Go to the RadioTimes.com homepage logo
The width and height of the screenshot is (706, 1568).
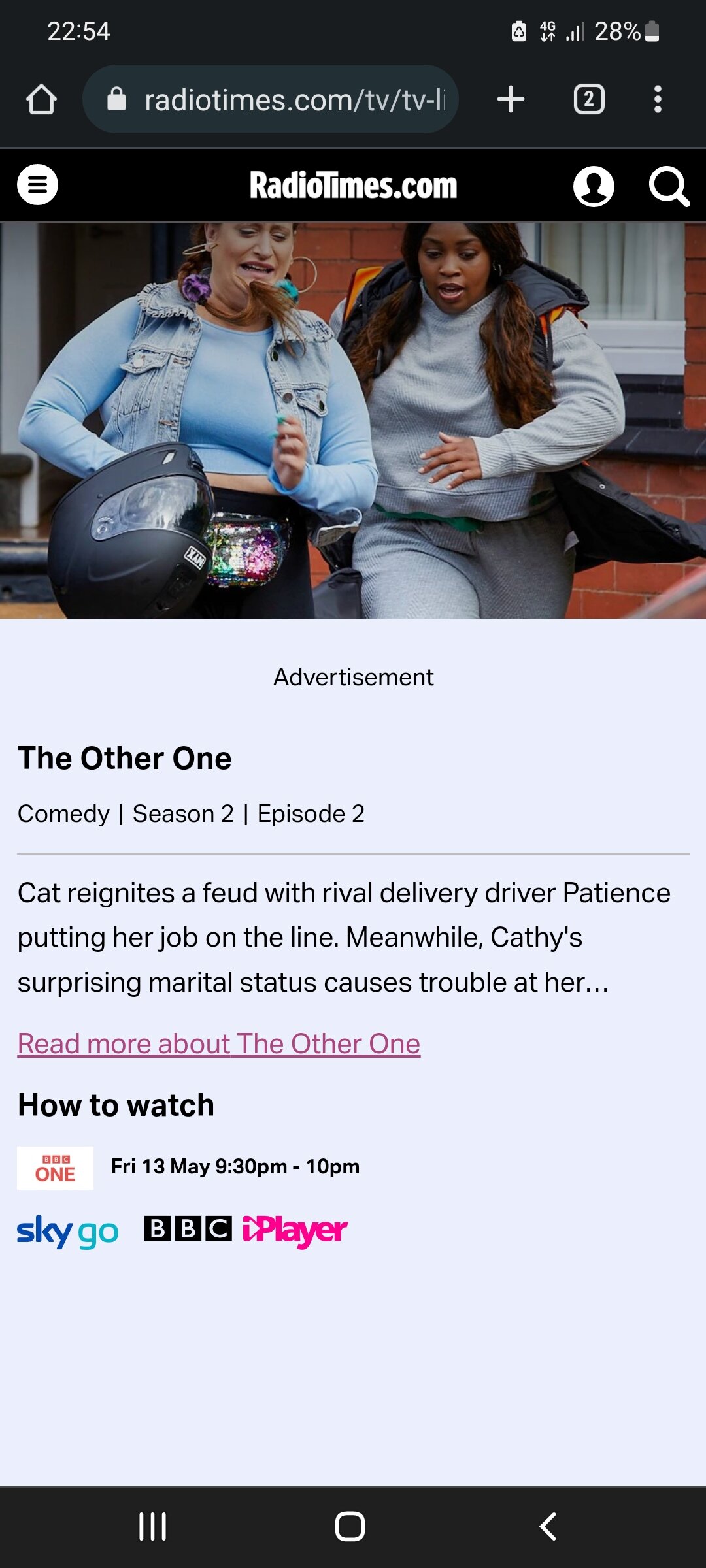[353, 186]
